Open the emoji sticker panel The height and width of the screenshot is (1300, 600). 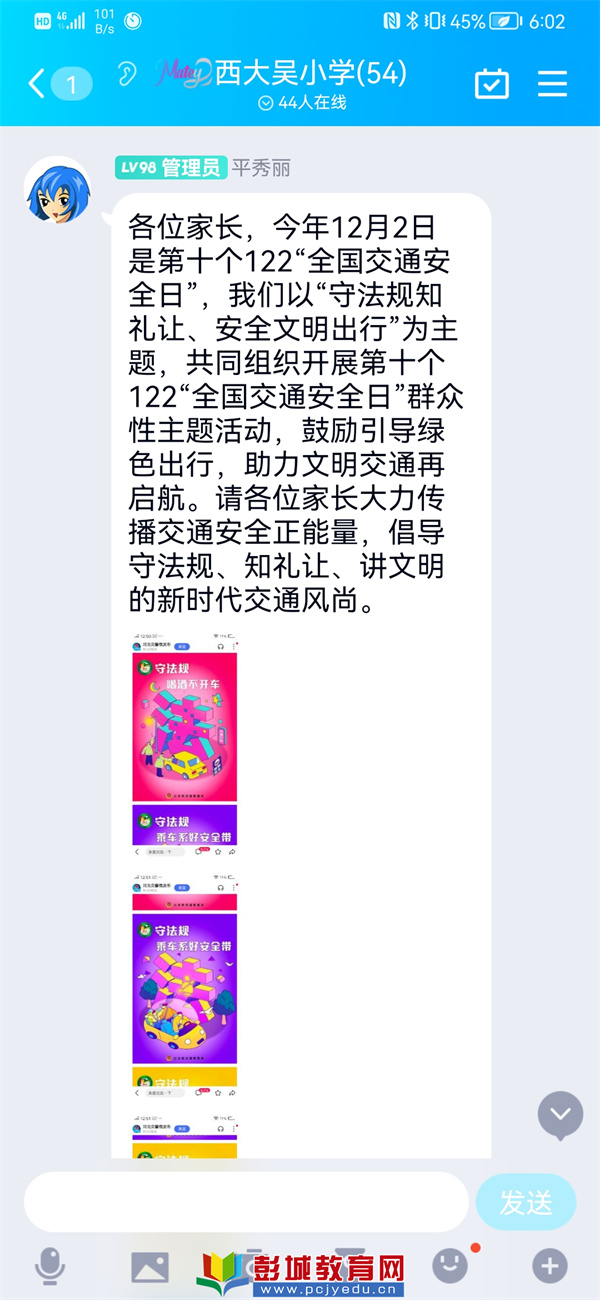click(450, 1266)
